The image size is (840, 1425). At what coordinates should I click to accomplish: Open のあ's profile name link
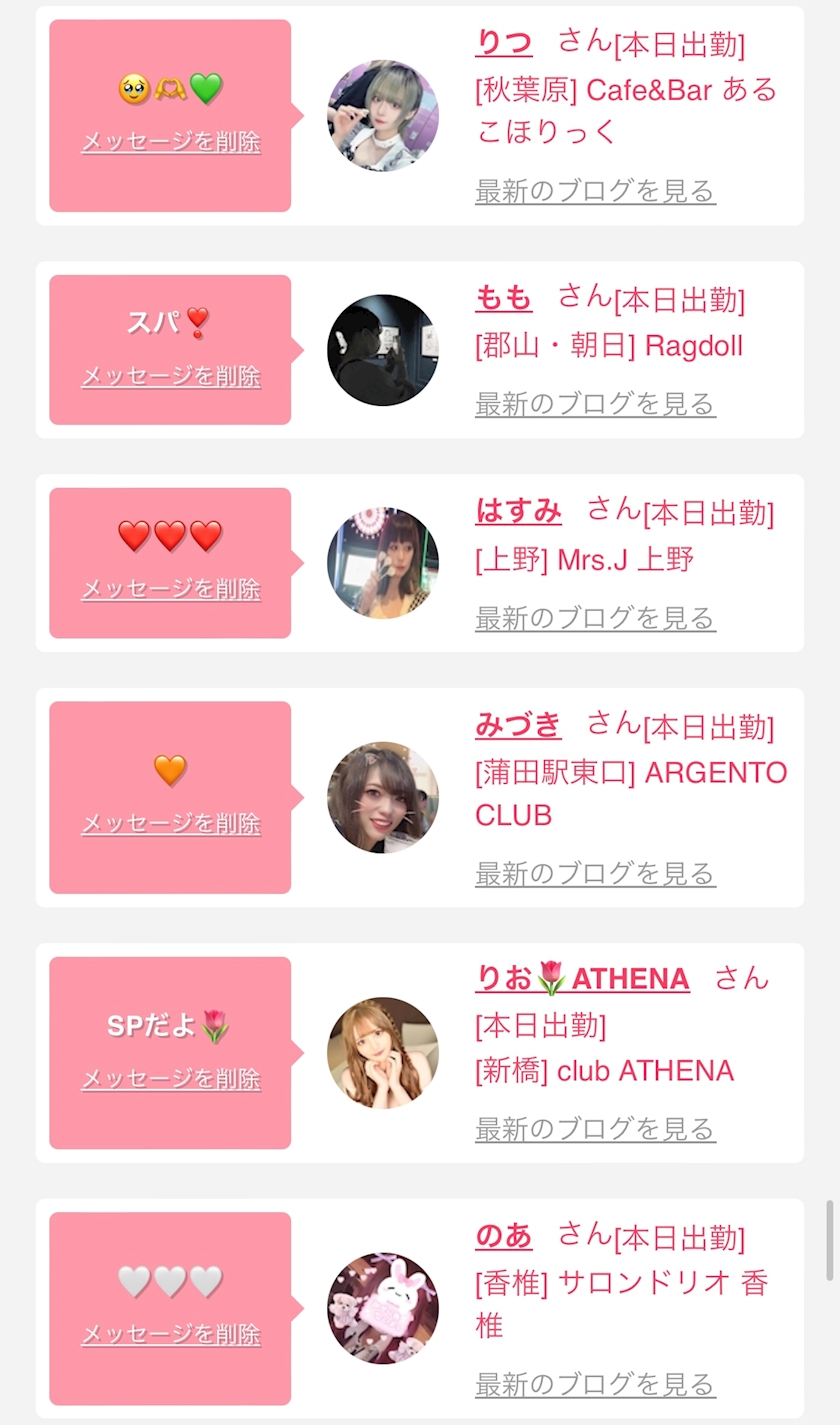click(503, 1235)
